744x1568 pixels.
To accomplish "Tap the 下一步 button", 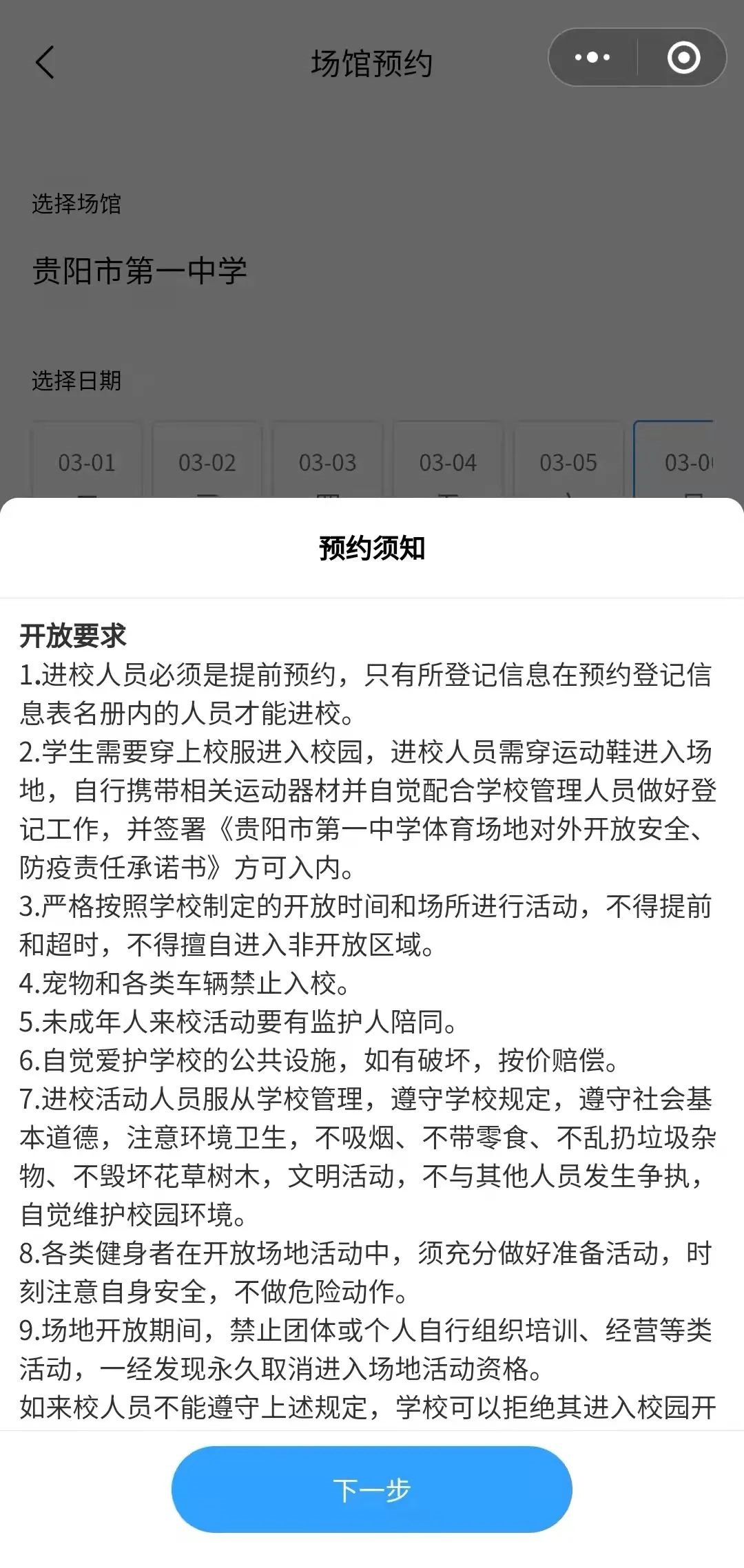I will [x=371, y=1489].
